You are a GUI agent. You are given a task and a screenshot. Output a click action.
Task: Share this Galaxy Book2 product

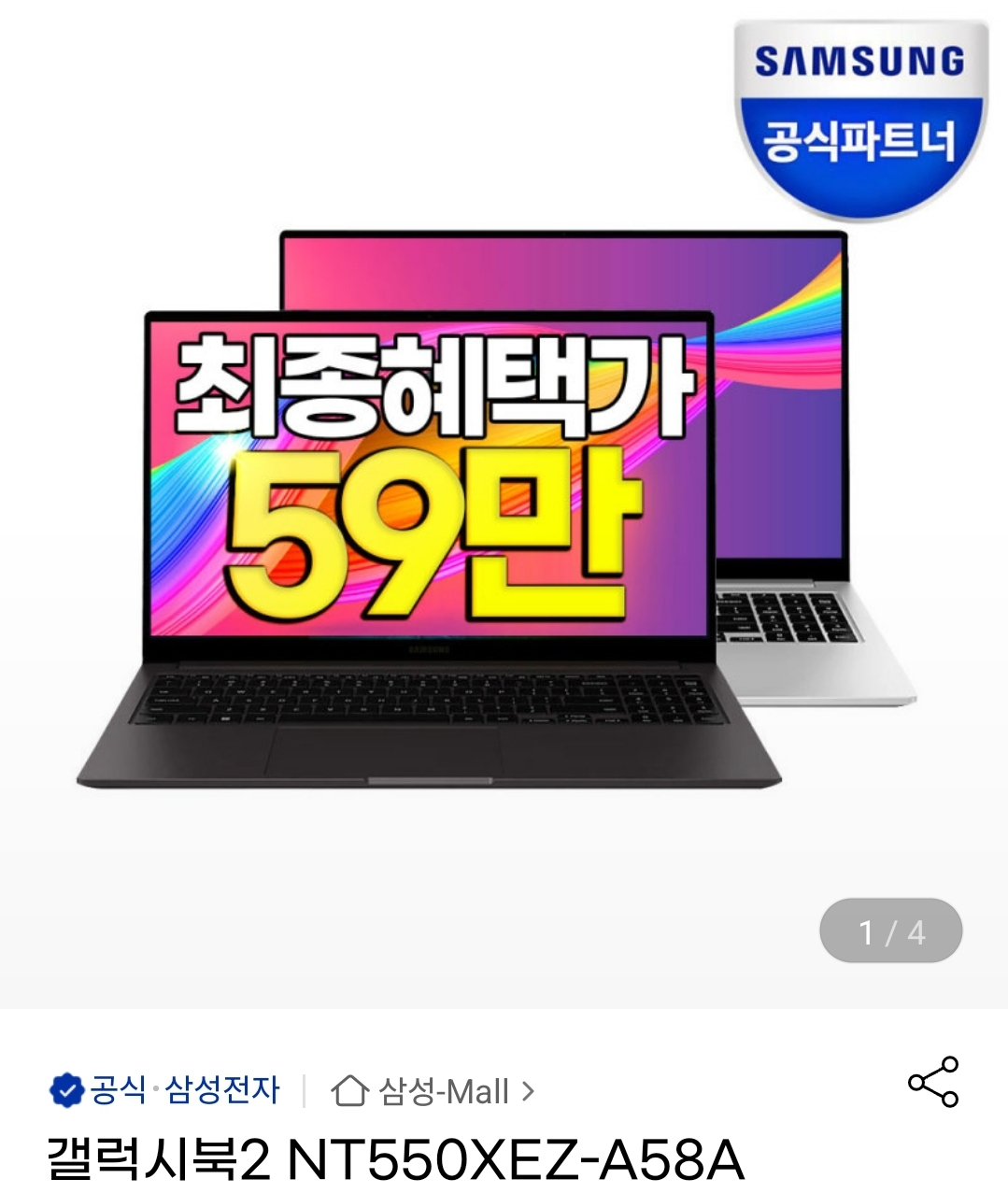click(933, 1082)
